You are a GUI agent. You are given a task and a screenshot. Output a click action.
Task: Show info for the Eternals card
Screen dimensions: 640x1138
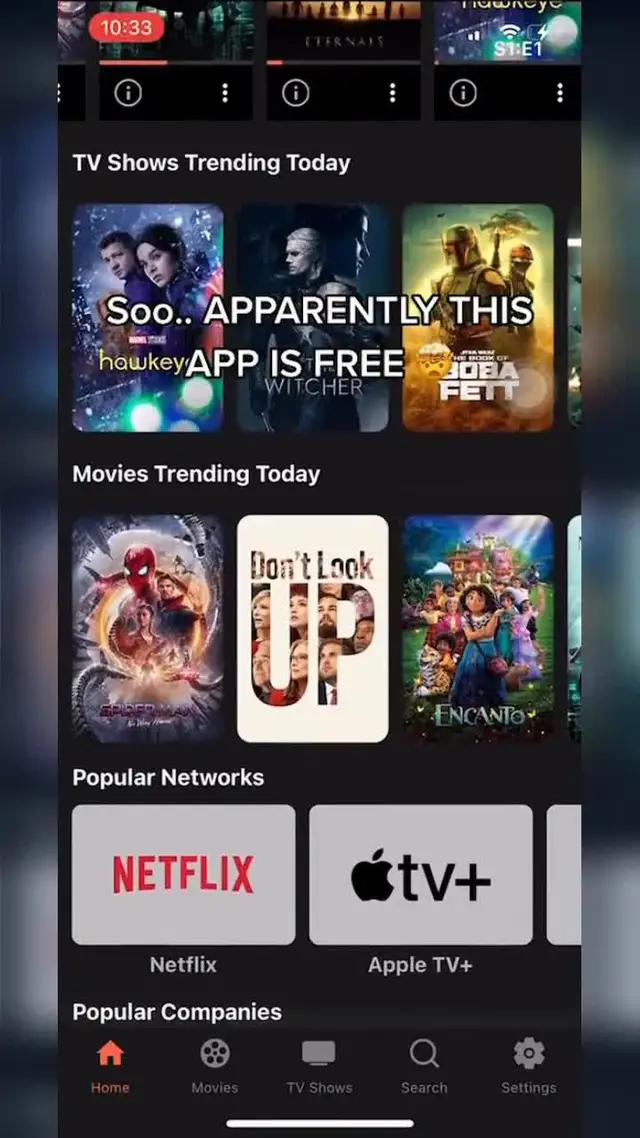pos(295,93)
